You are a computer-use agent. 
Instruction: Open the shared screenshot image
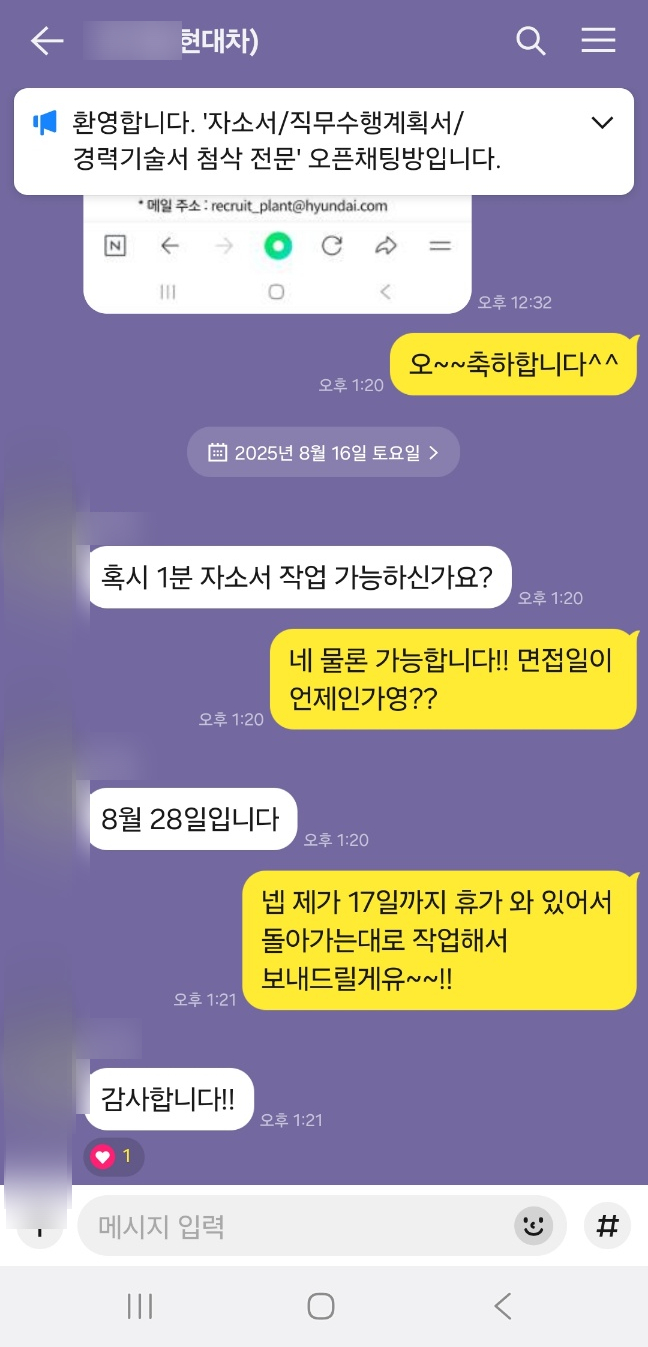(x=277, y=255)
